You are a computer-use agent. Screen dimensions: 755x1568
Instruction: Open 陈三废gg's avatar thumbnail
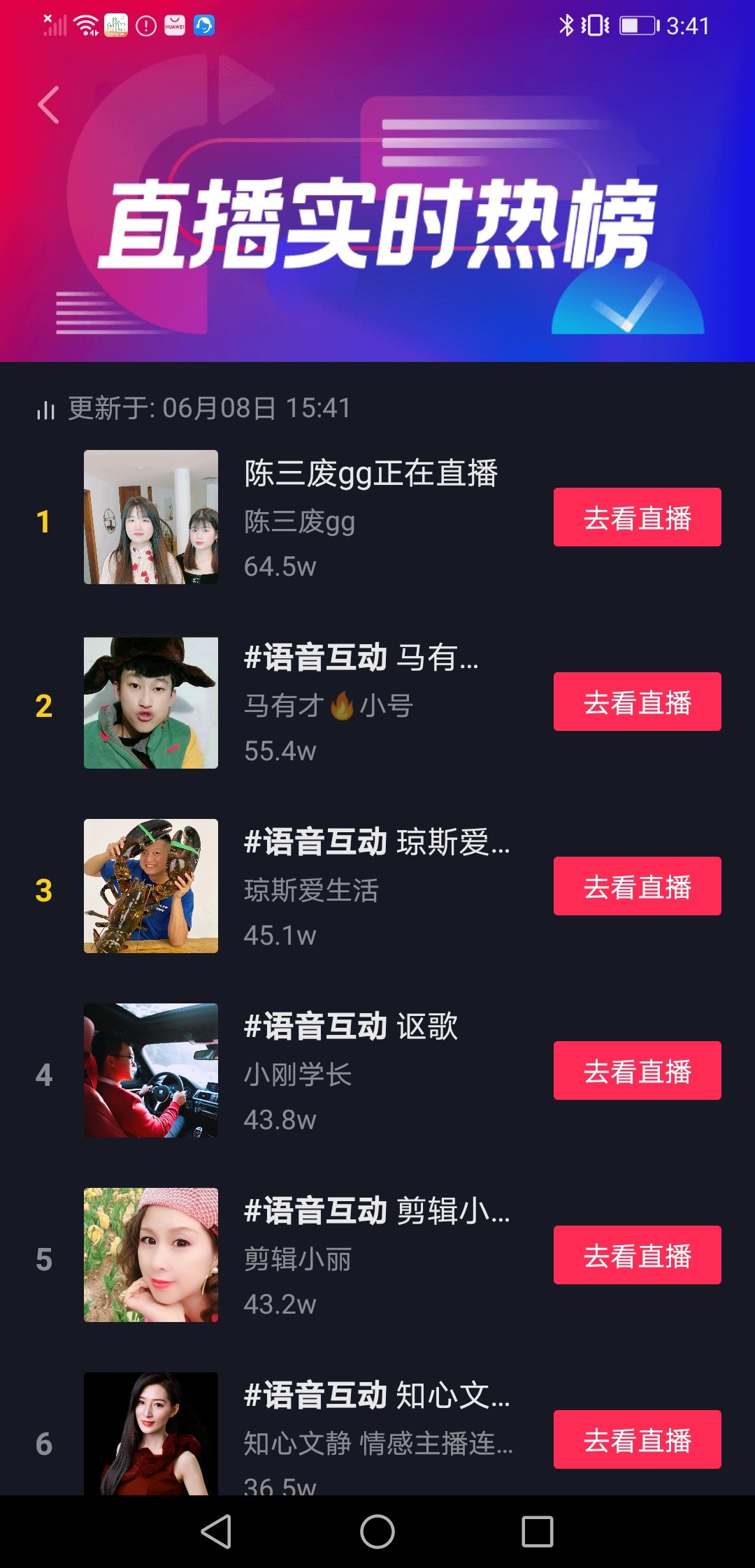(151, 517)
